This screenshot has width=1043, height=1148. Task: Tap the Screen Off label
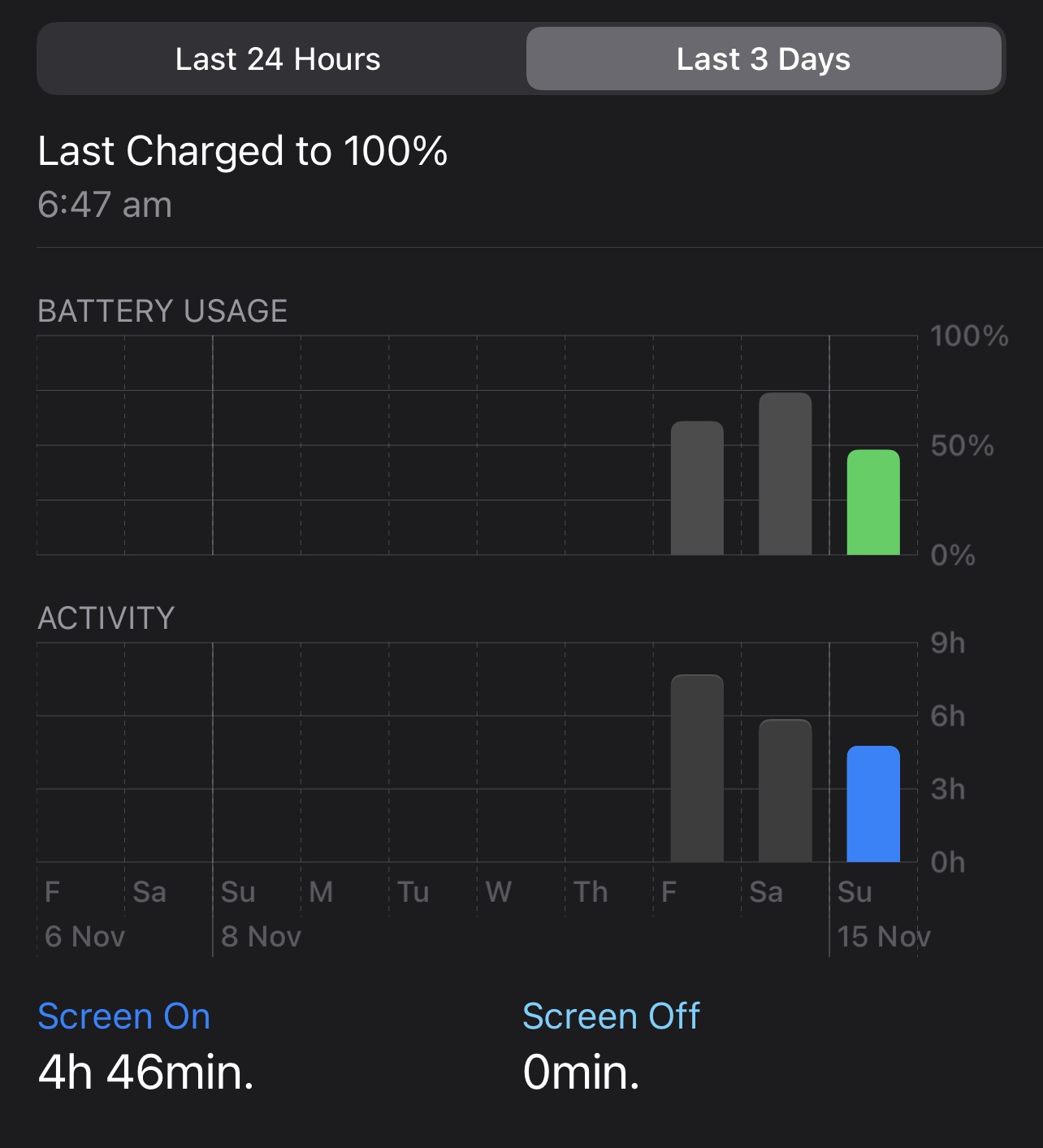click(x=611, y=1016)
